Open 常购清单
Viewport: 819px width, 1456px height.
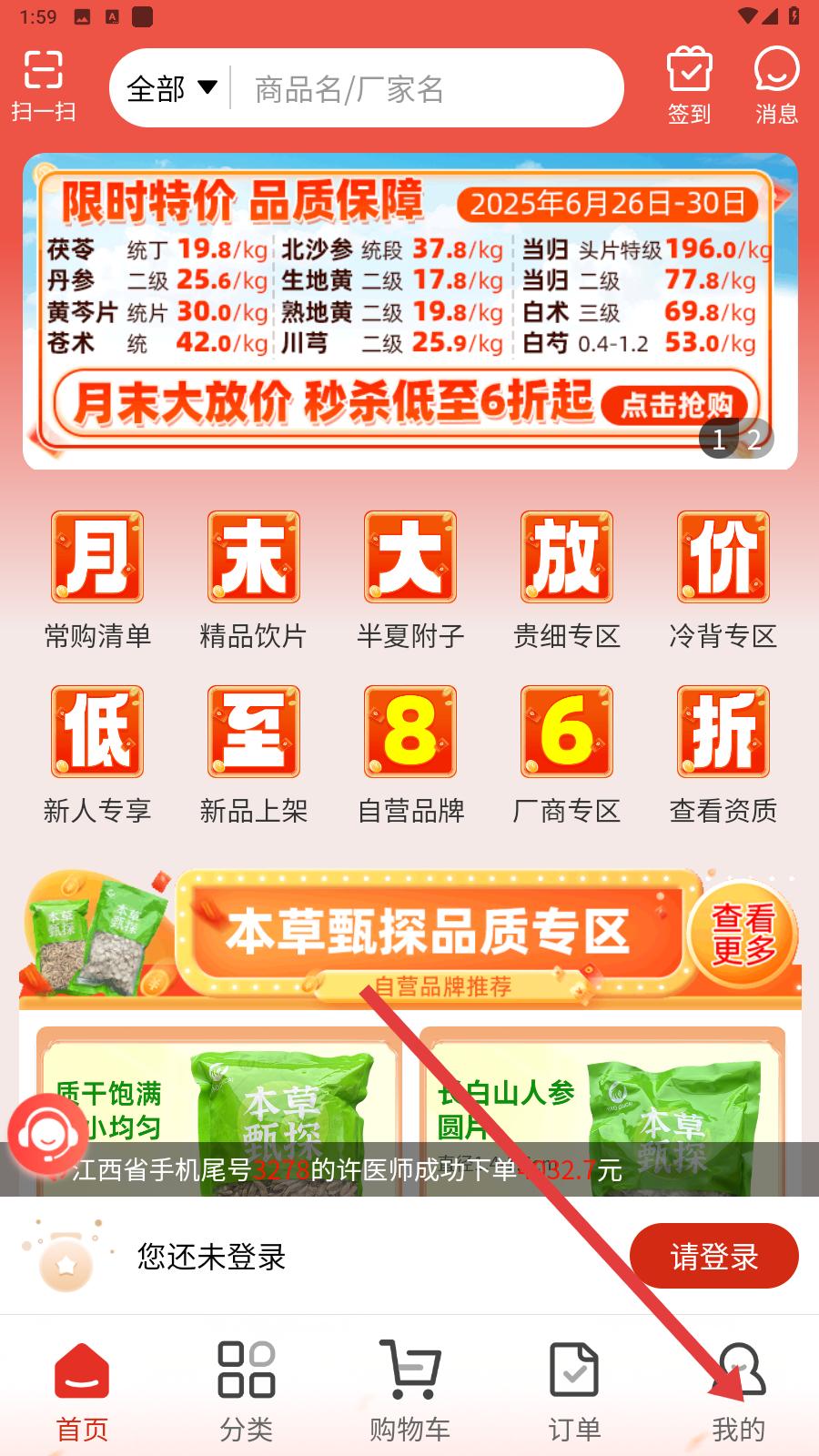[x=97, y=580]
